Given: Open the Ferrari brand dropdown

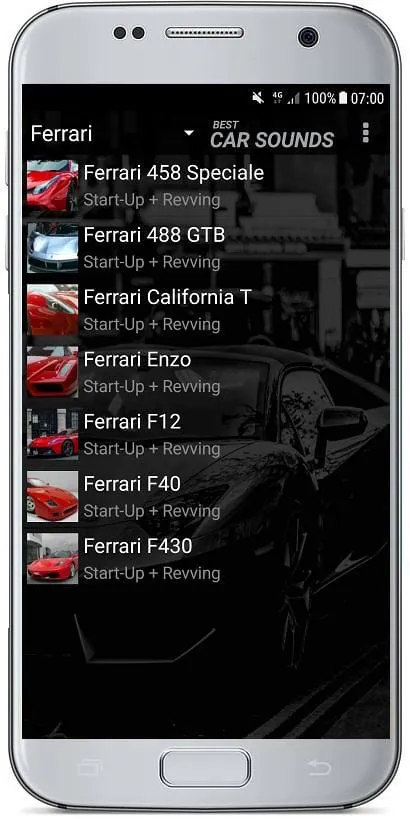Looking at the screenshot, I should [x=112, y=134].
